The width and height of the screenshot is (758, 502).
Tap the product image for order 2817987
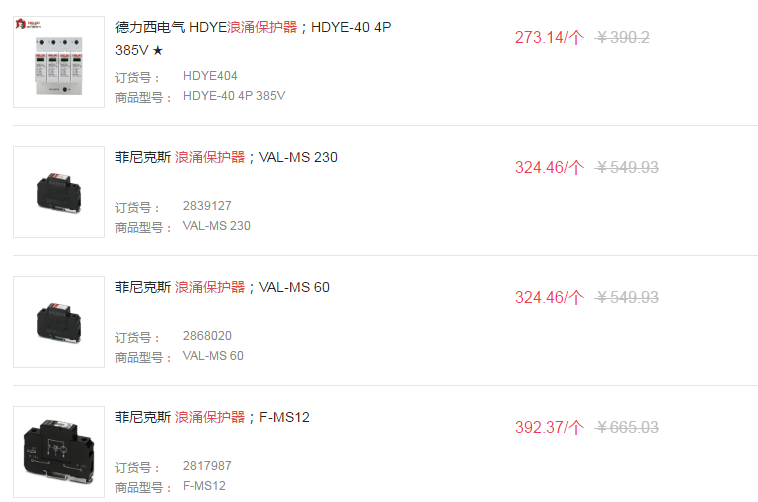59,451
